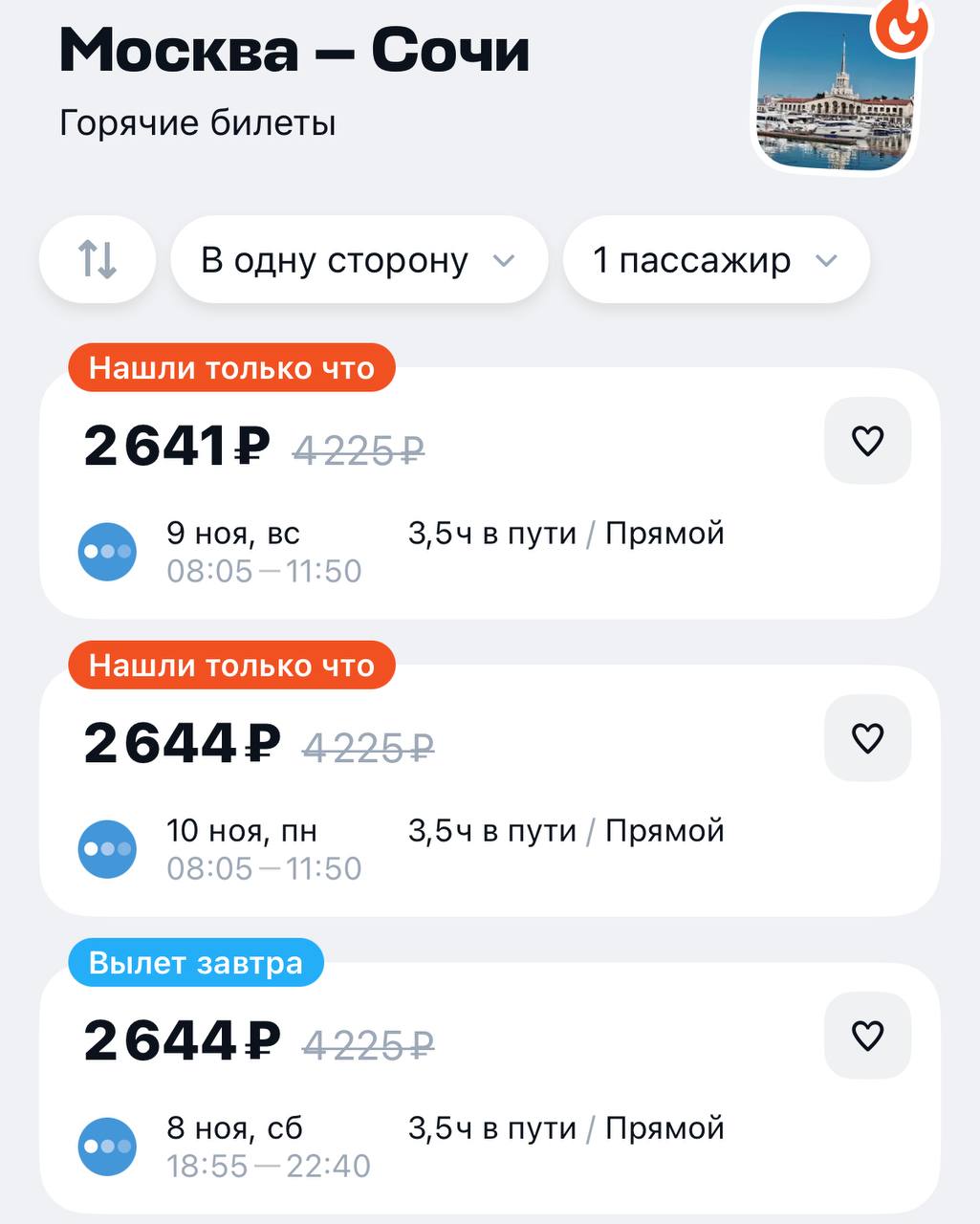Expand the 1 пассажир selector
Image resolution: width=980 pixels, height=1224 pixels.
[x=715, y=259]
